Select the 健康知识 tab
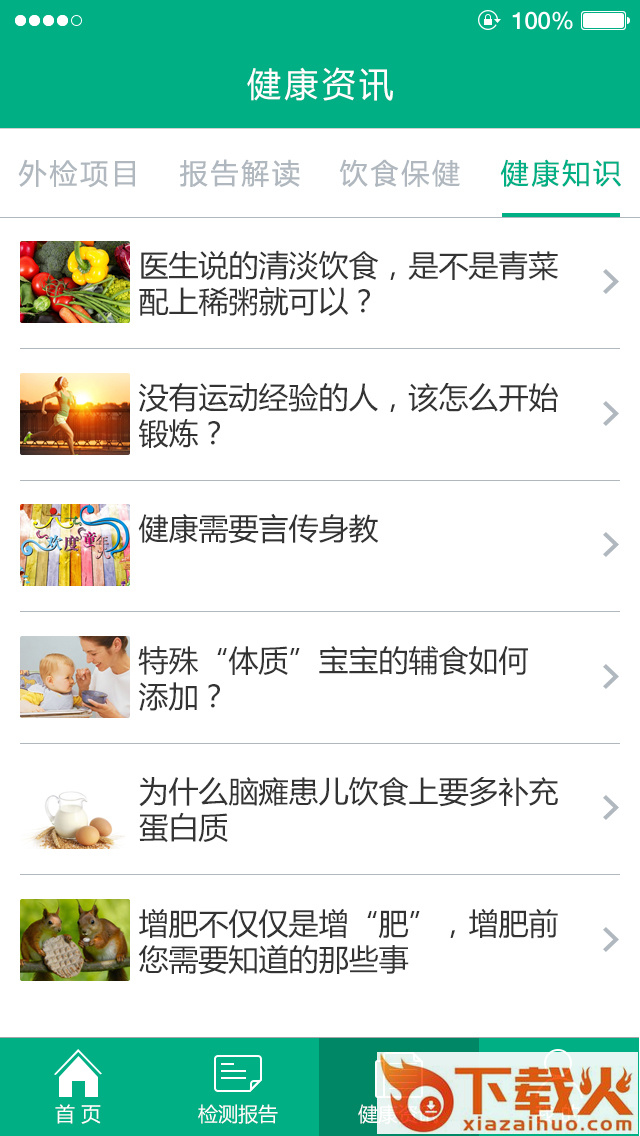The width and height of the screenshot is (640, 1136). [560, 174]
